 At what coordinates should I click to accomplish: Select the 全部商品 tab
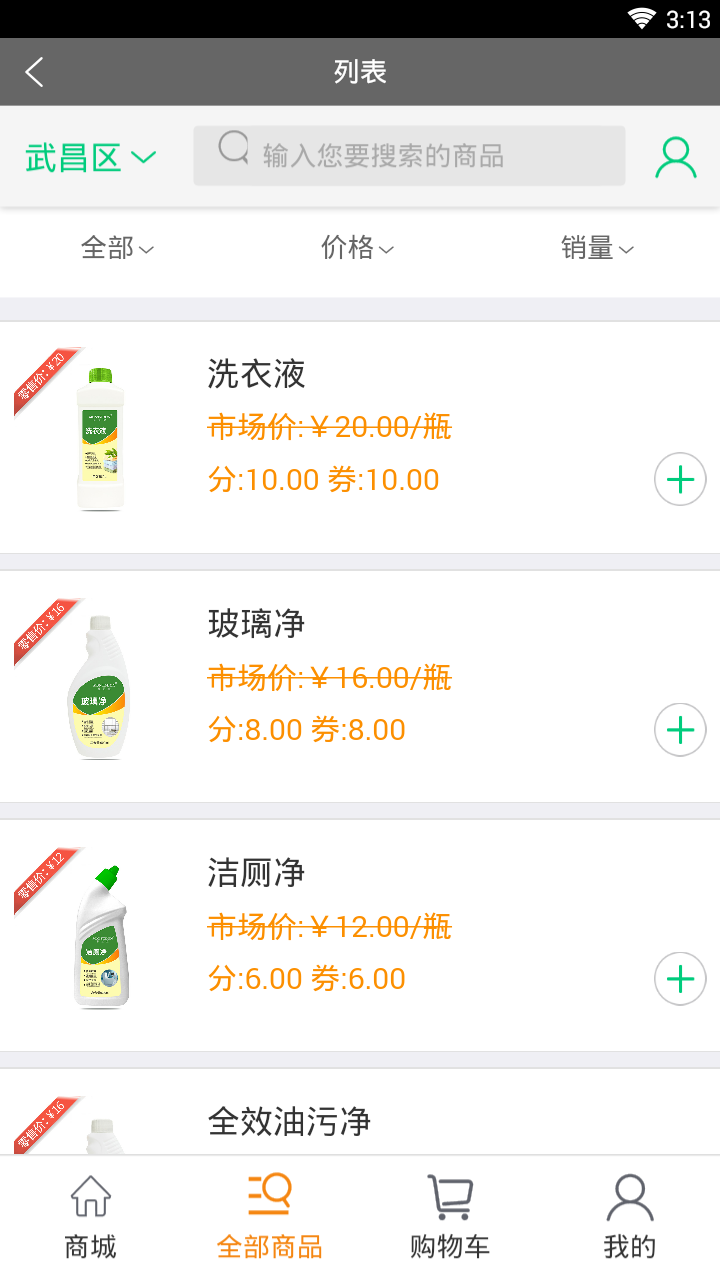tap(270, 1218)
